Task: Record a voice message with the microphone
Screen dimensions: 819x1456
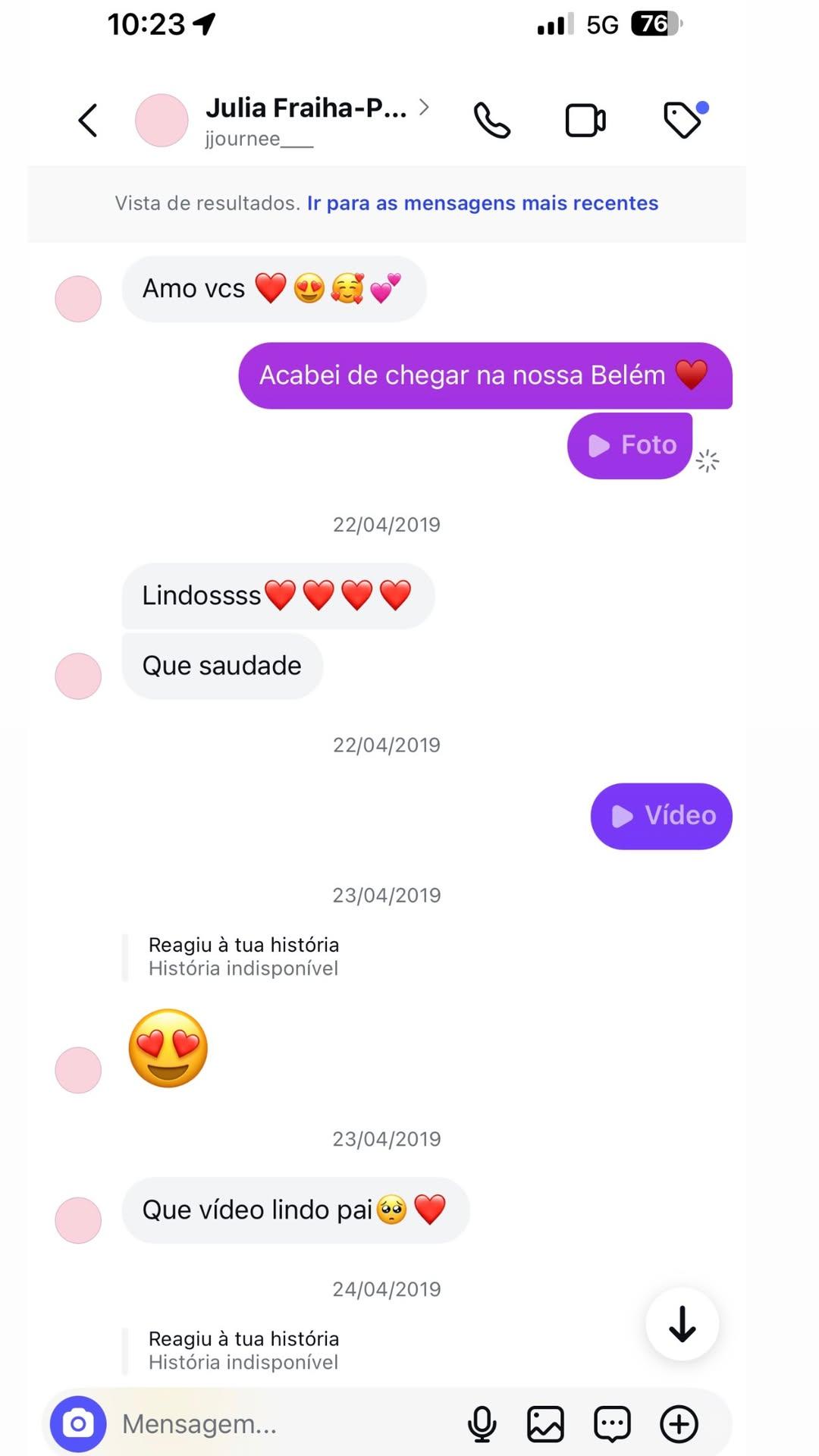Action: coord(482,1423)
